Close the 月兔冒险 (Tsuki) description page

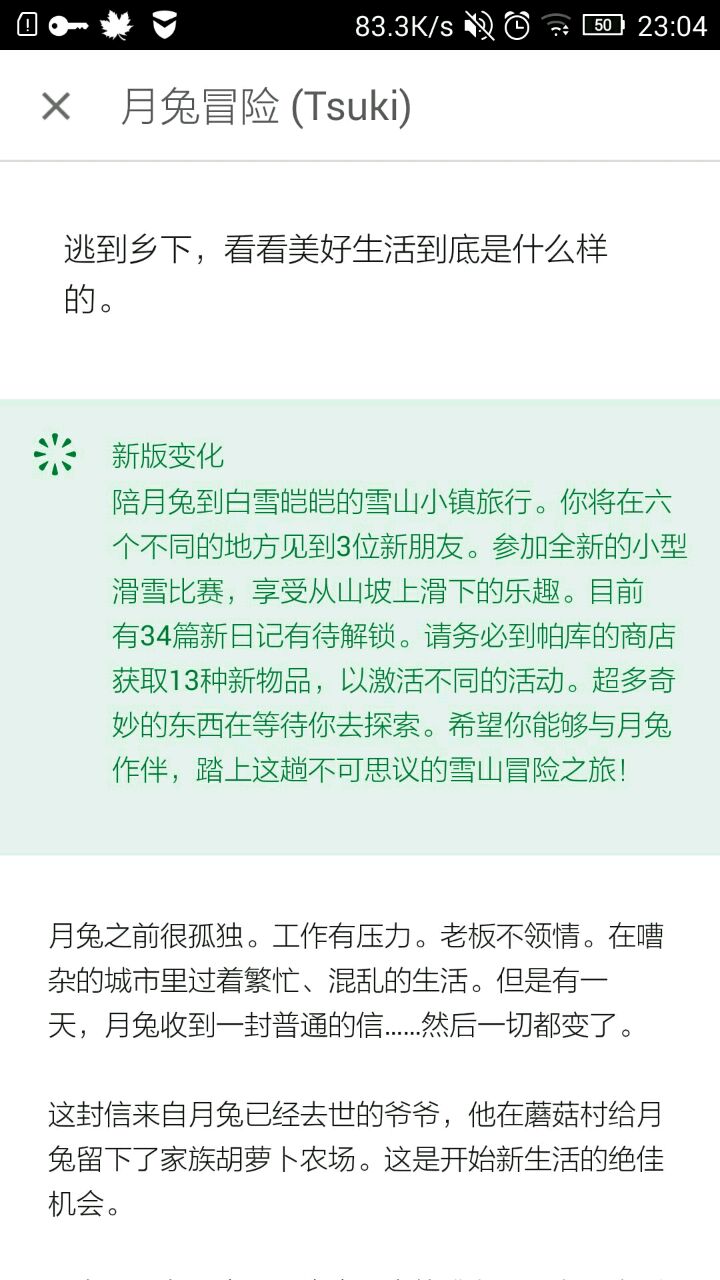(56, 106)
